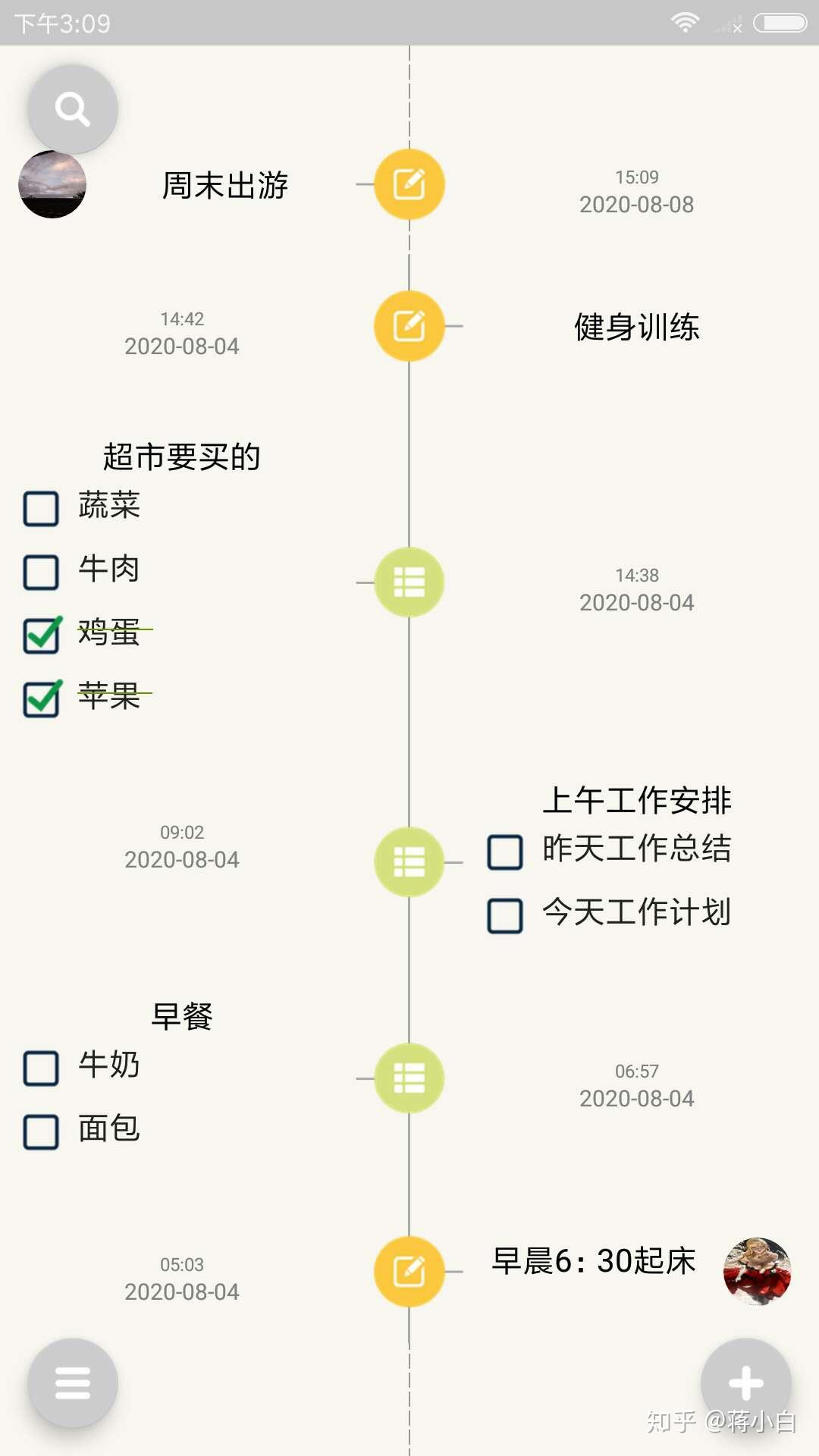The image size is (819, 1456).
Task: Tap the timeline marker for 超市要买的
Action: point(409,582)
